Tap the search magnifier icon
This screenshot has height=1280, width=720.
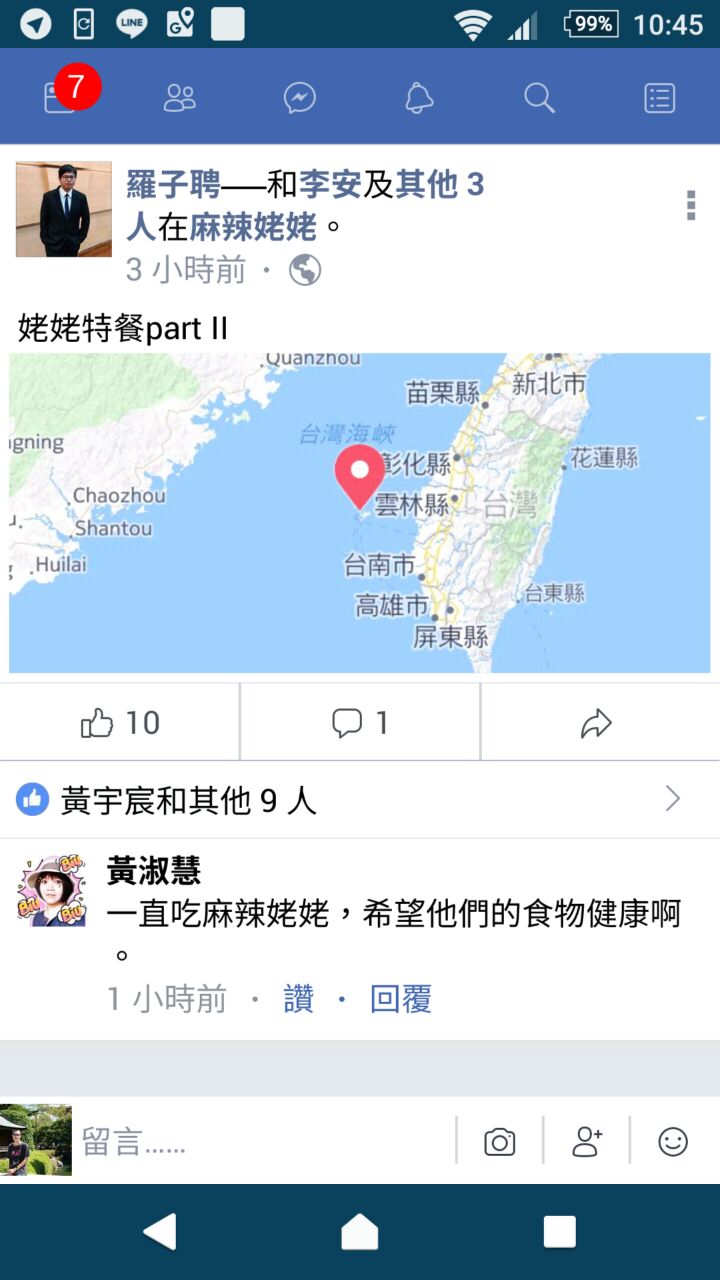click(539, 97)
